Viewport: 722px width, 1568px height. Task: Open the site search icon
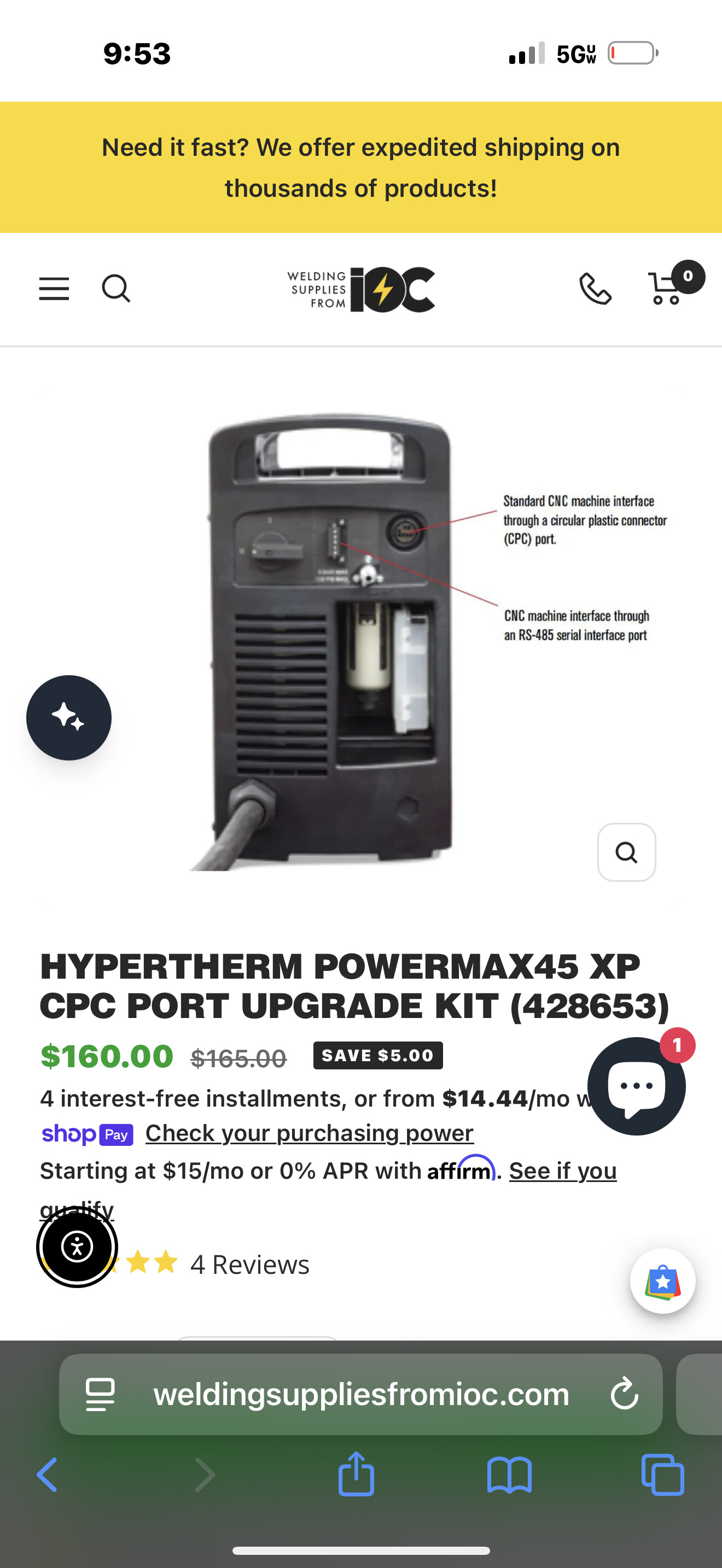click(115, 289)
